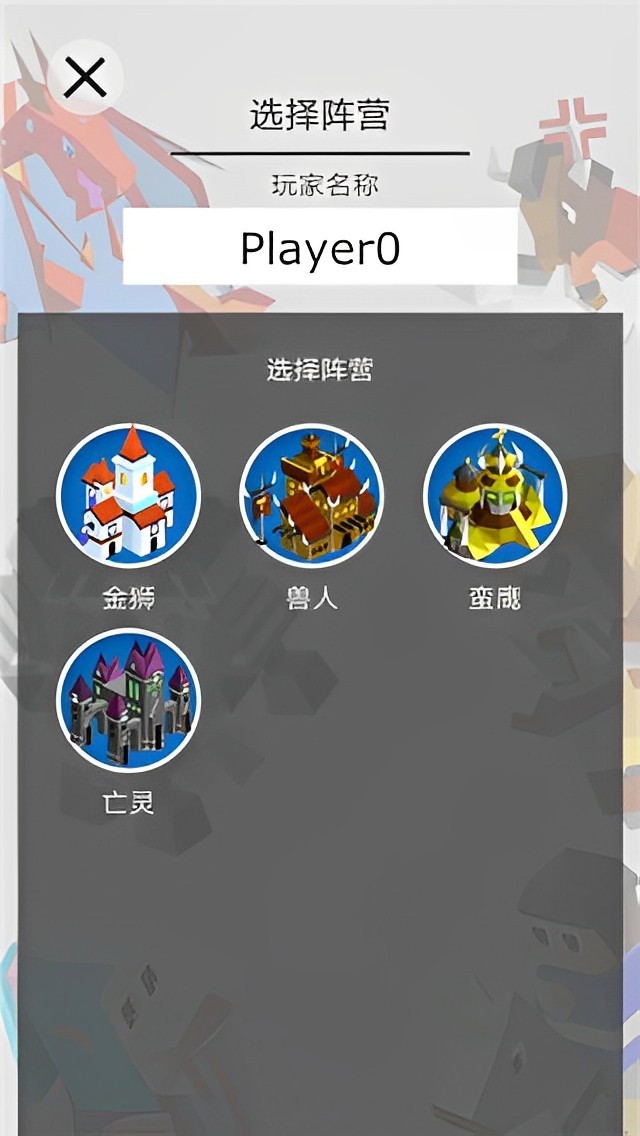Edit the Player0 name field
This screenshot has width=640, height=1136.
(x=320, y=247)
